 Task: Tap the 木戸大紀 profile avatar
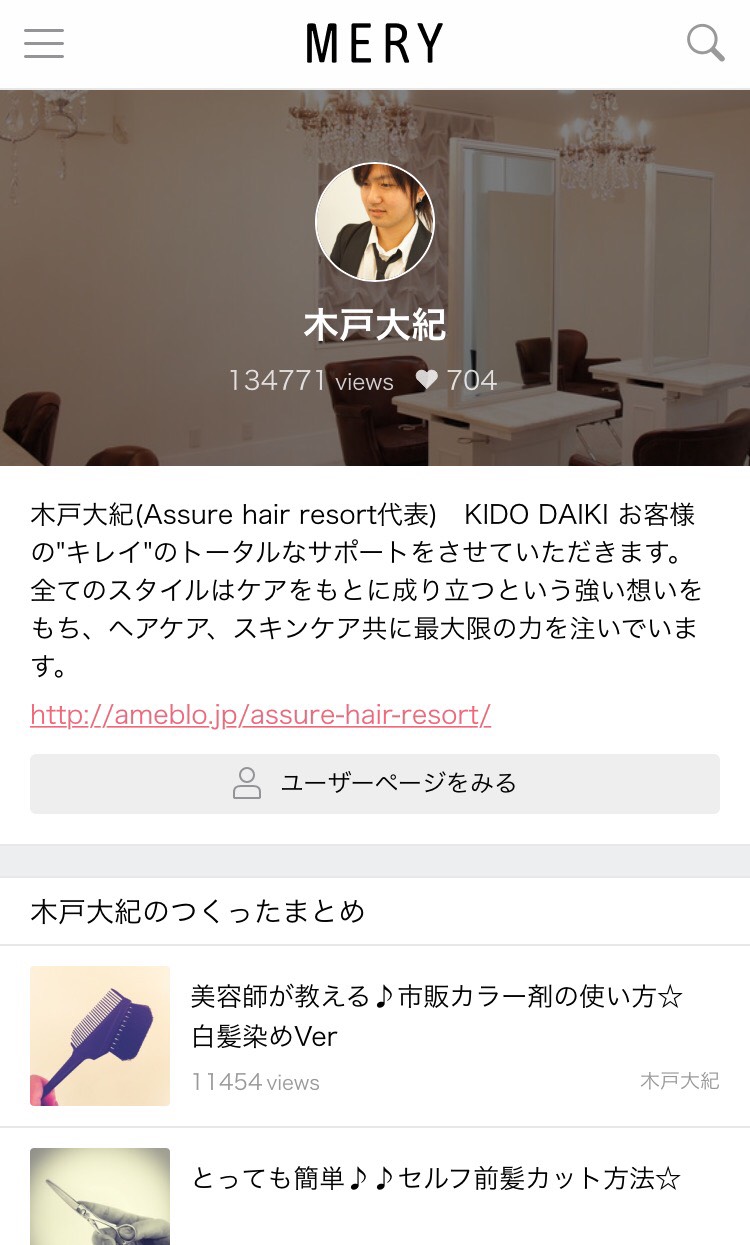tap(375, 222)
